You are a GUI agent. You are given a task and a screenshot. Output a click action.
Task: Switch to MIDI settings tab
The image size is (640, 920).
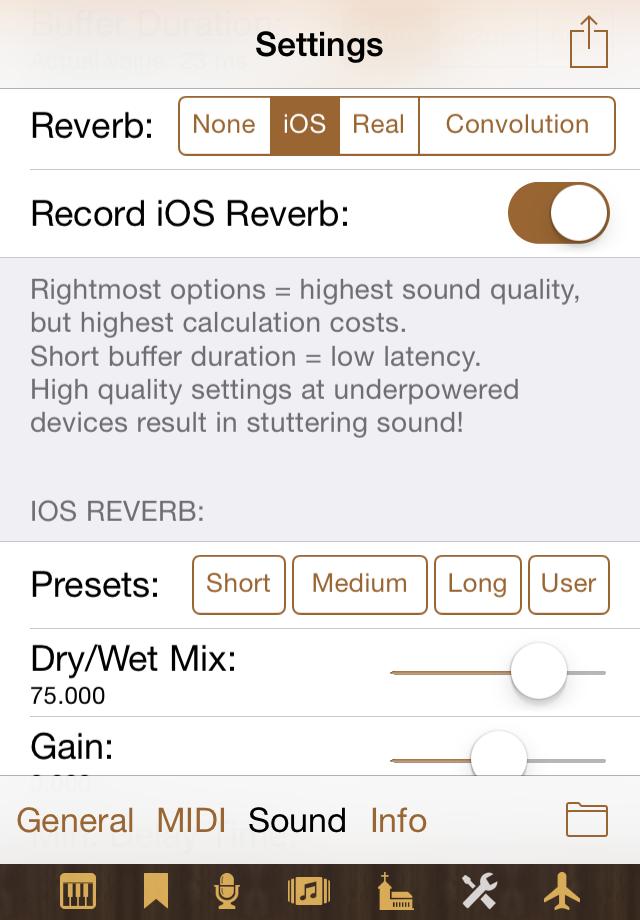click(191, 820)
